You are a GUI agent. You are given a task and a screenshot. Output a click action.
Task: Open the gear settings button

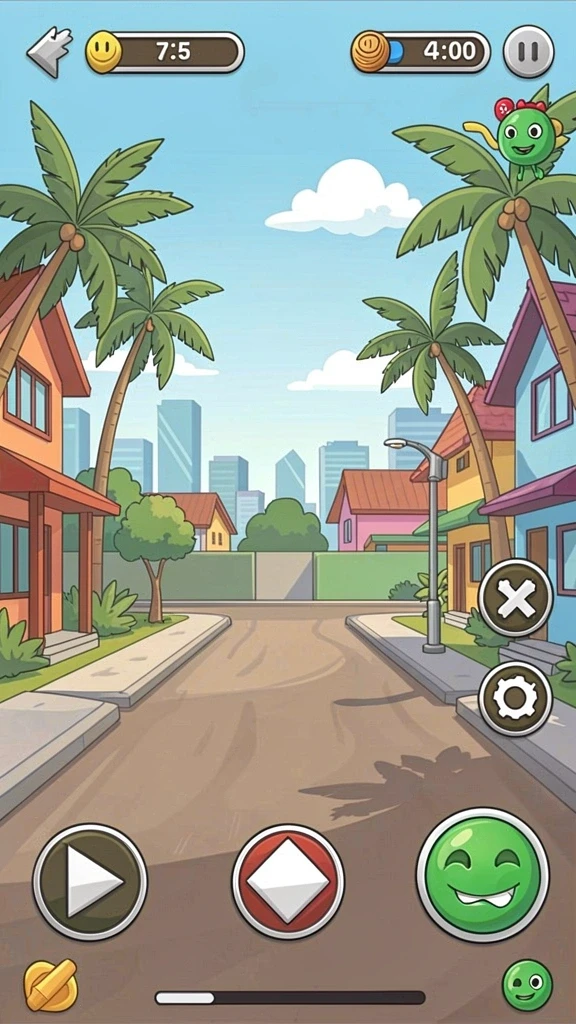[516, 699]
